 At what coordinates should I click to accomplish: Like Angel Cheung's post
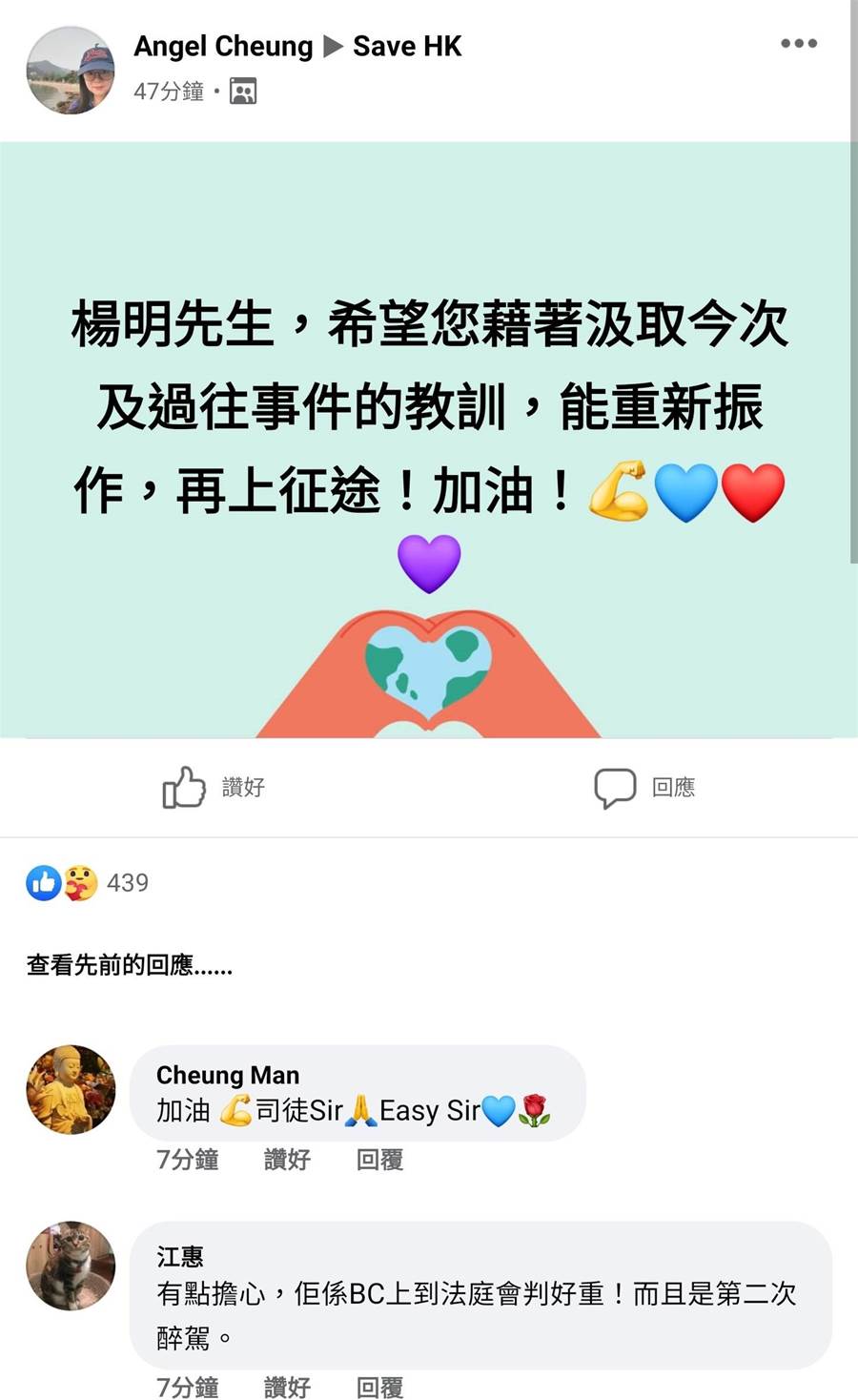[214, 787]
